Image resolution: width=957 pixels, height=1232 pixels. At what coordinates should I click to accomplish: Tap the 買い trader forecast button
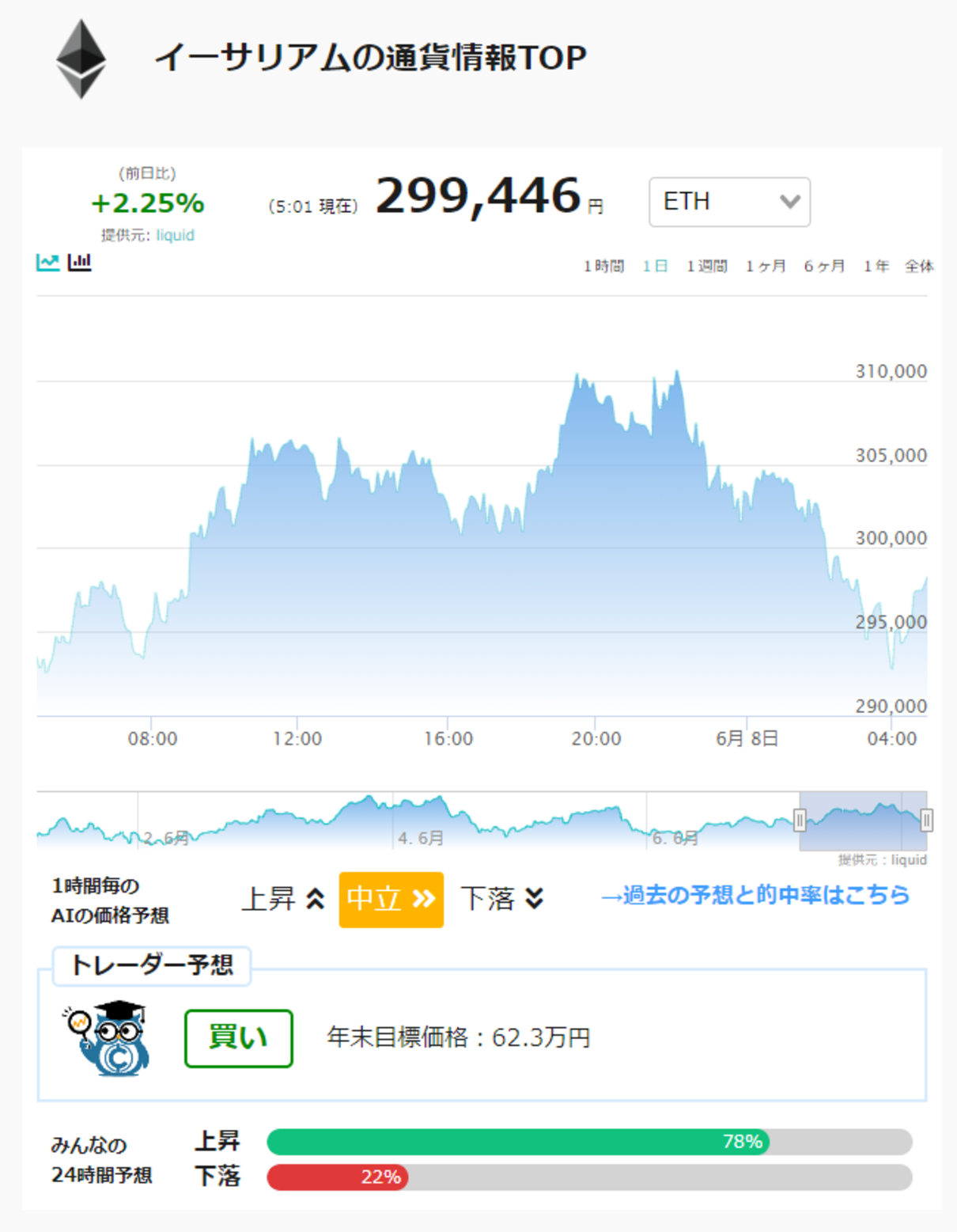pyautogui.click(x=239, y=1038)
